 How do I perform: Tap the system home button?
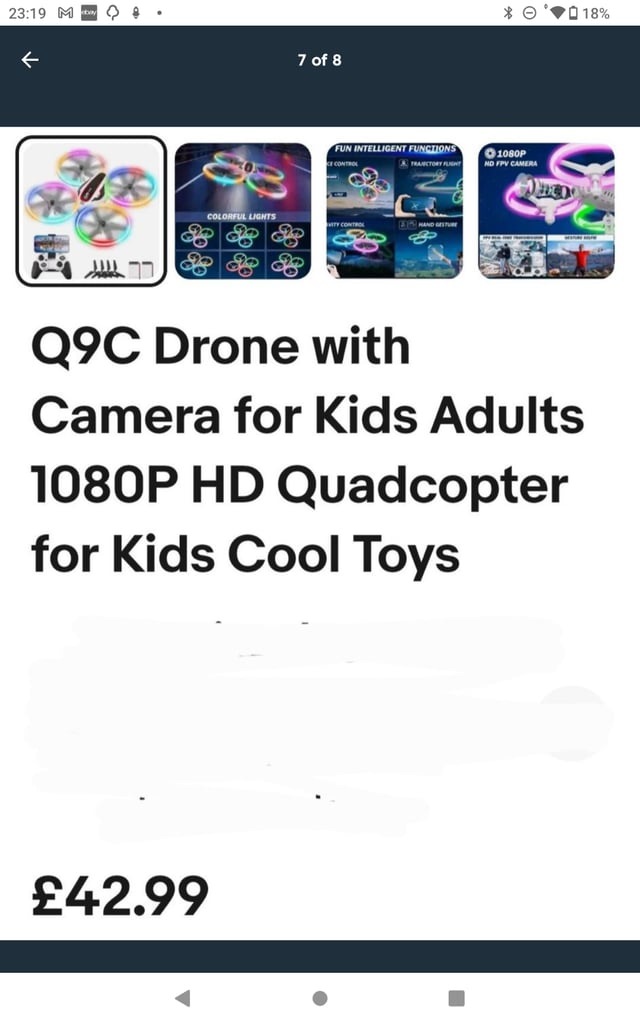(320, 997)
